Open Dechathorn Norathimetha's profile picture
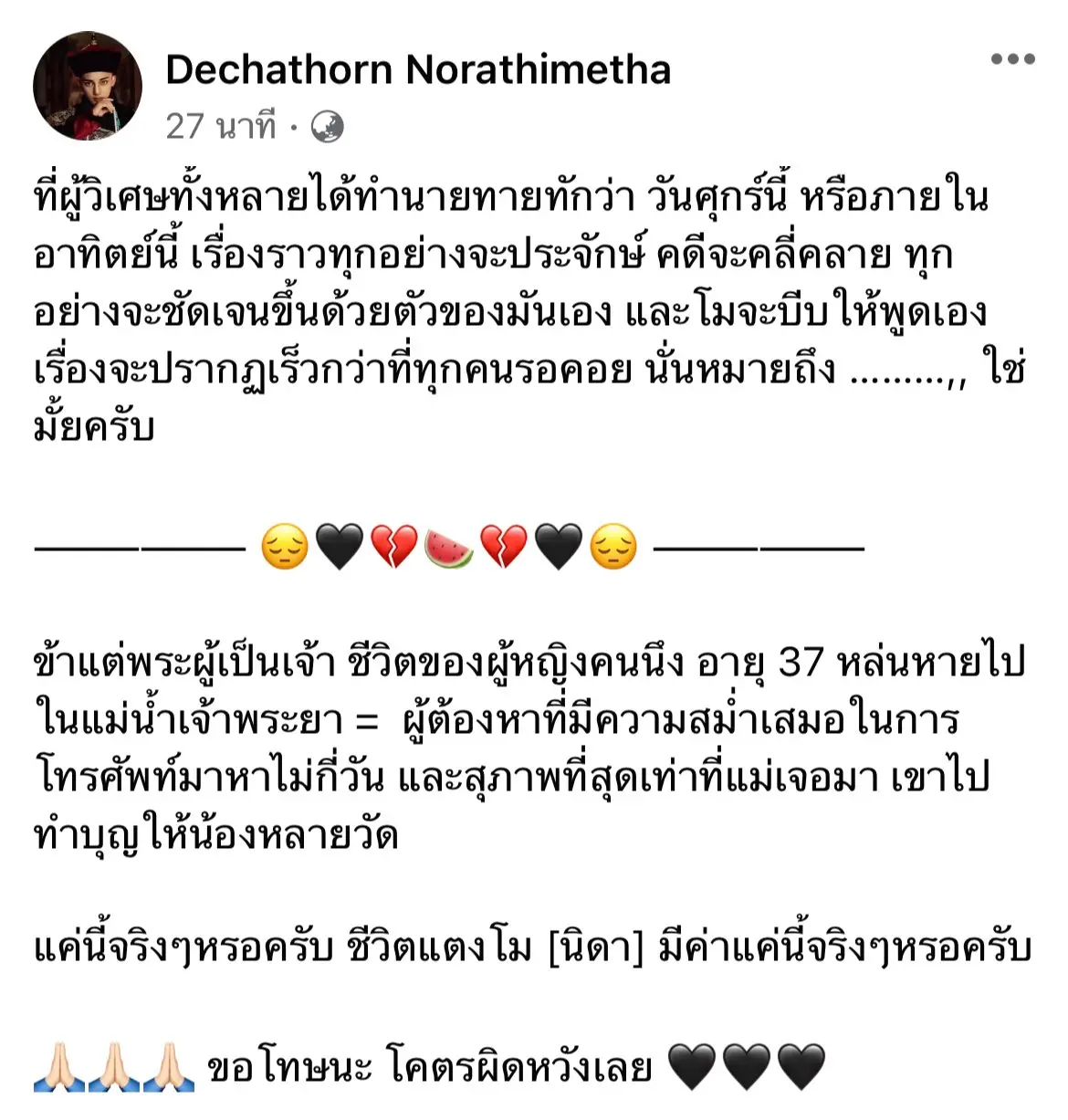 point(88,86)
